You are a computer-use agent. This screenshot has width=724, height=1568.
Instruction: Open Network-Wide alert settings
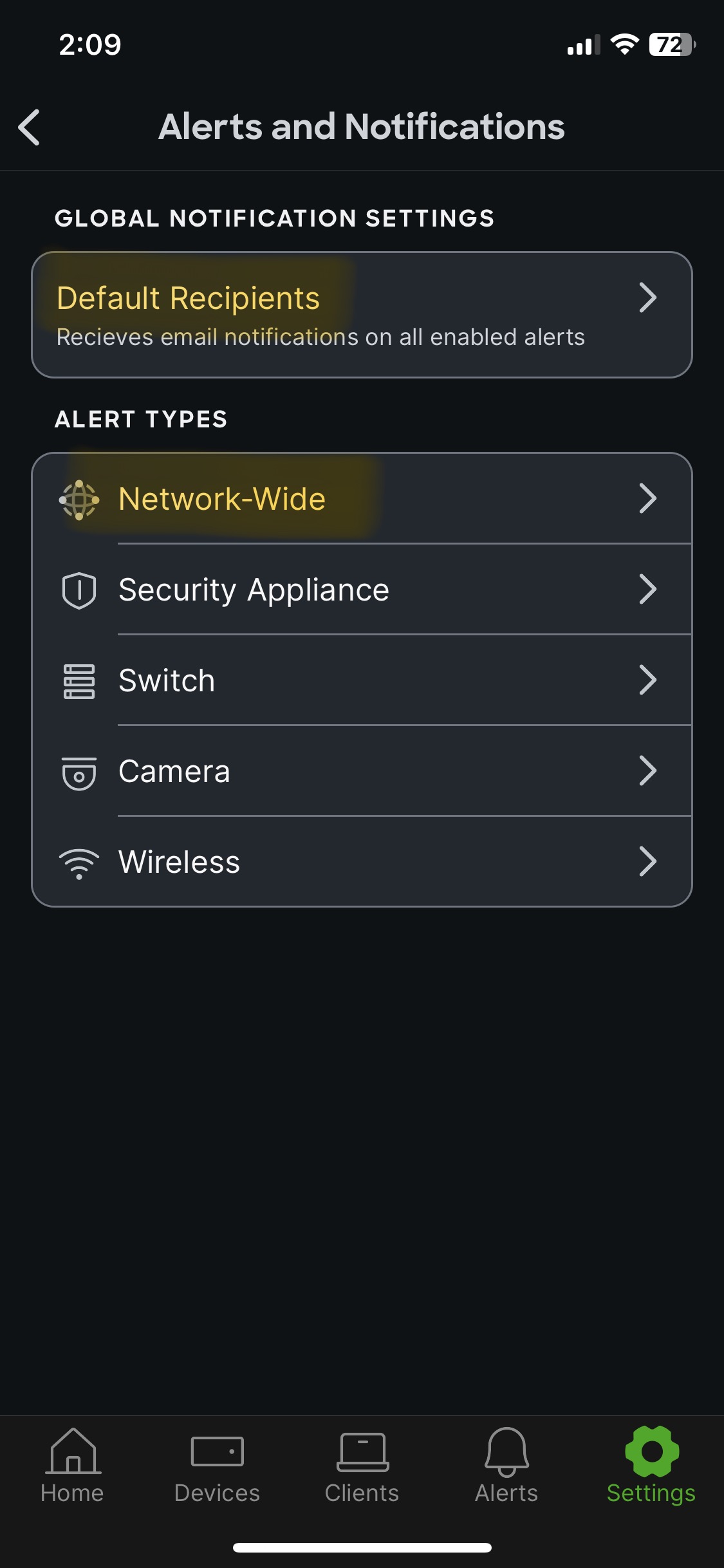(362, 499)
